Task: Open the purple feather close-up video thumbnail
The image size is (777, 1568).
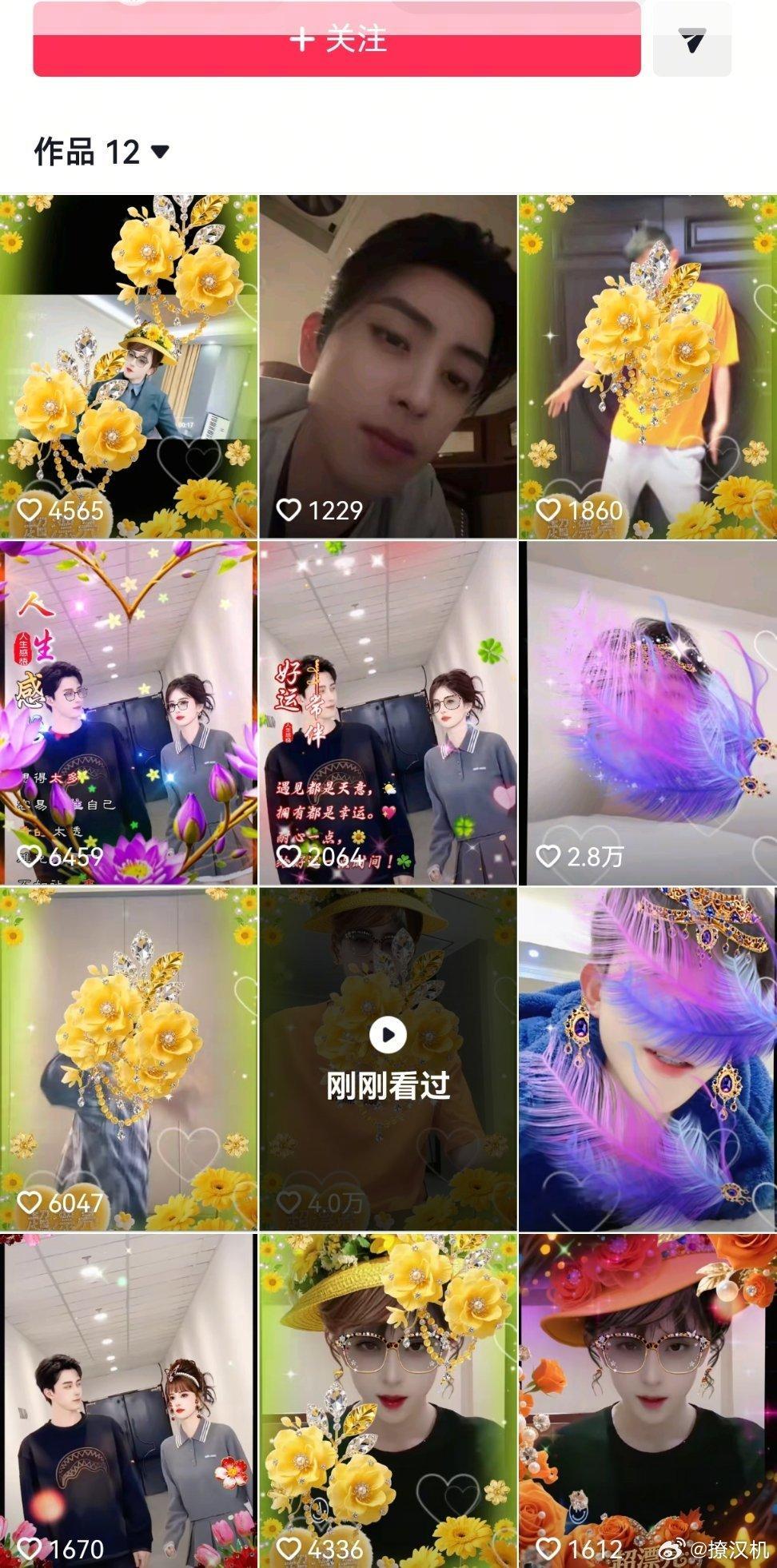Action: pos(647,711)
